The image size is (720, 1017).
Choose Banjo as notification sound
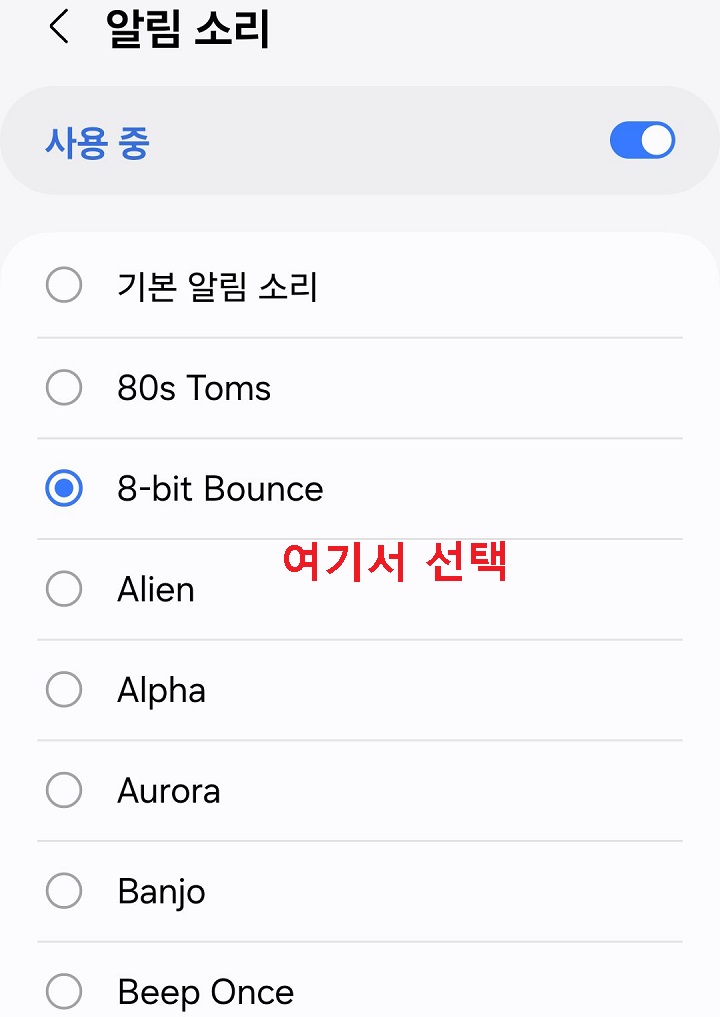point(63,891)
